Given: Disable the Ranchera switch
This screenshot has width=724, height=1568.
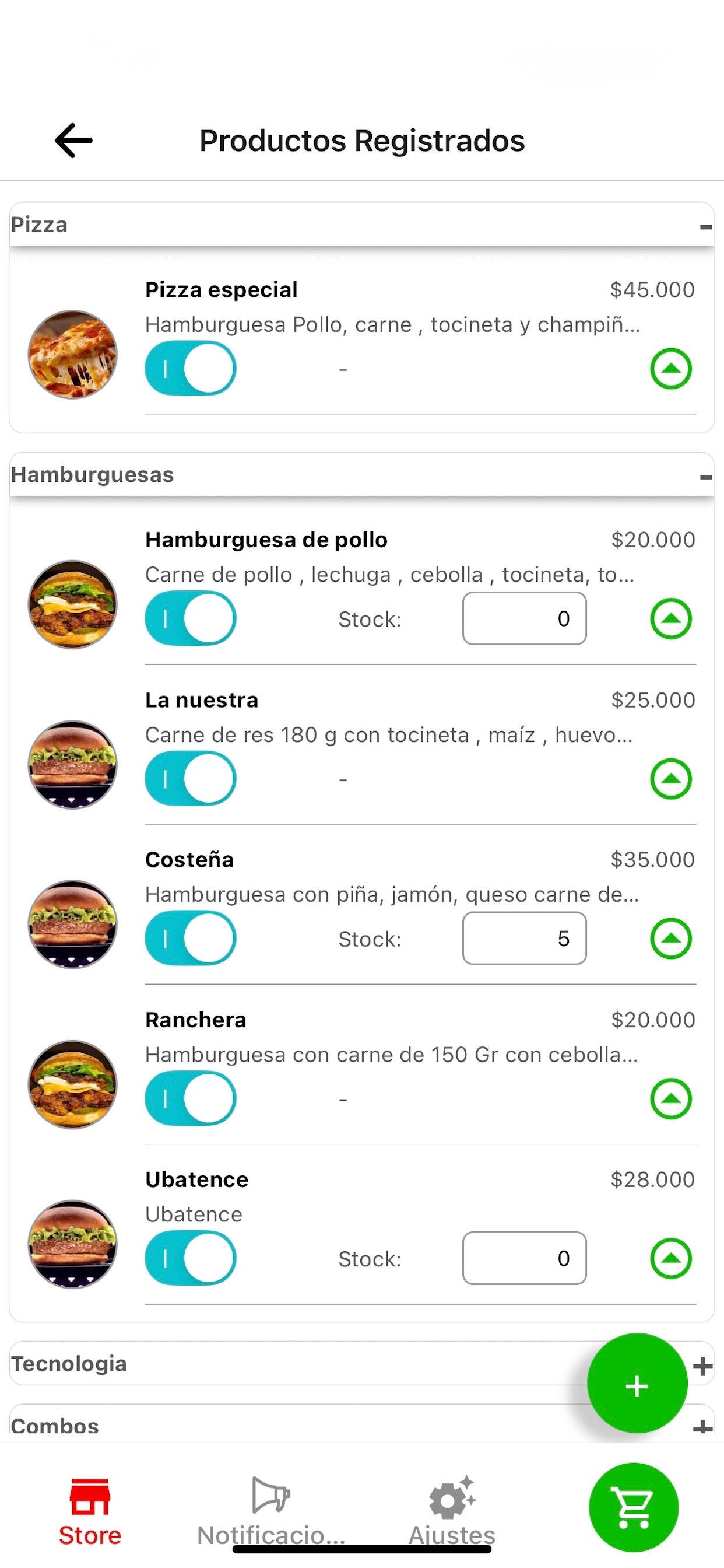Looking at the screenshot, I should pos(191,1098).
